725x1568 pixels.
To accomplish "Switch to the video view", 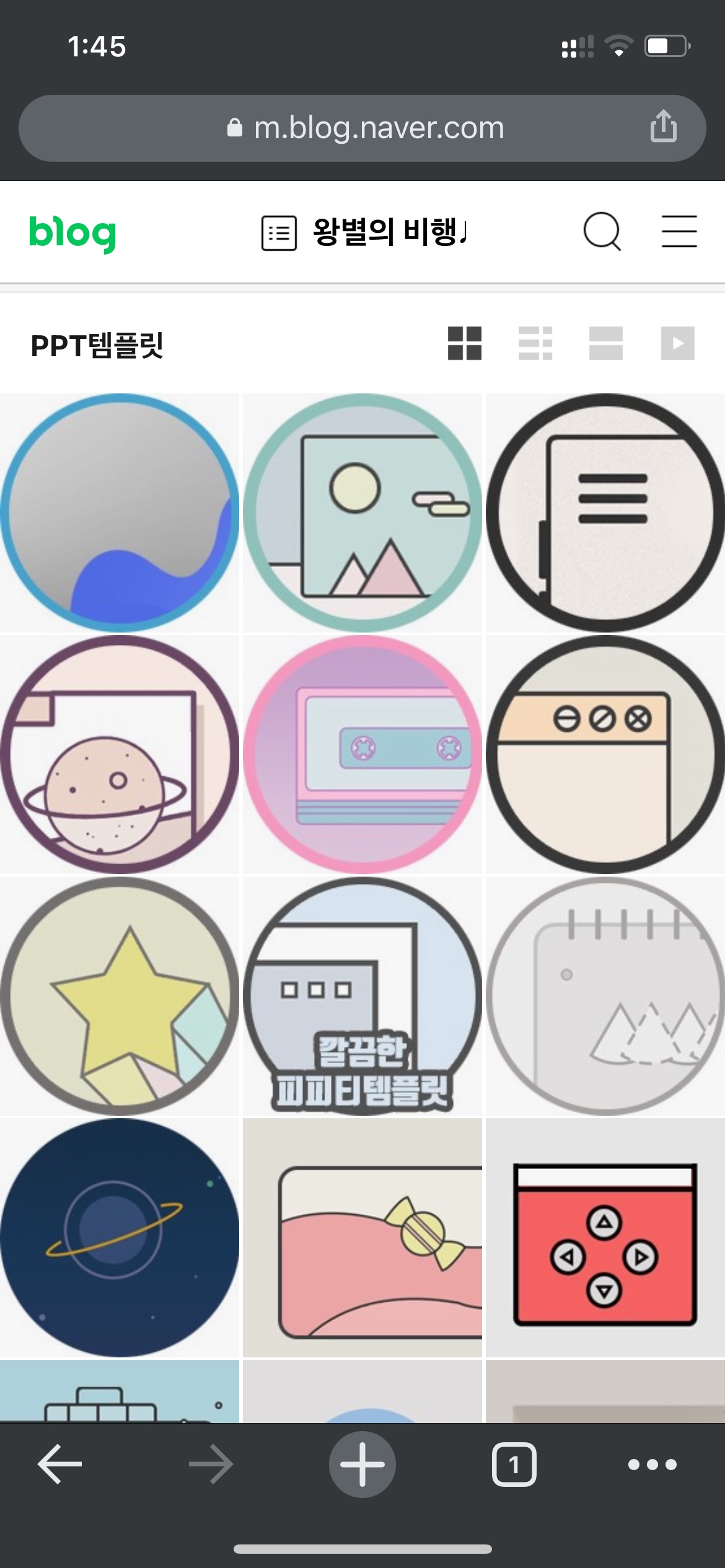I will (x=677, y=343).
